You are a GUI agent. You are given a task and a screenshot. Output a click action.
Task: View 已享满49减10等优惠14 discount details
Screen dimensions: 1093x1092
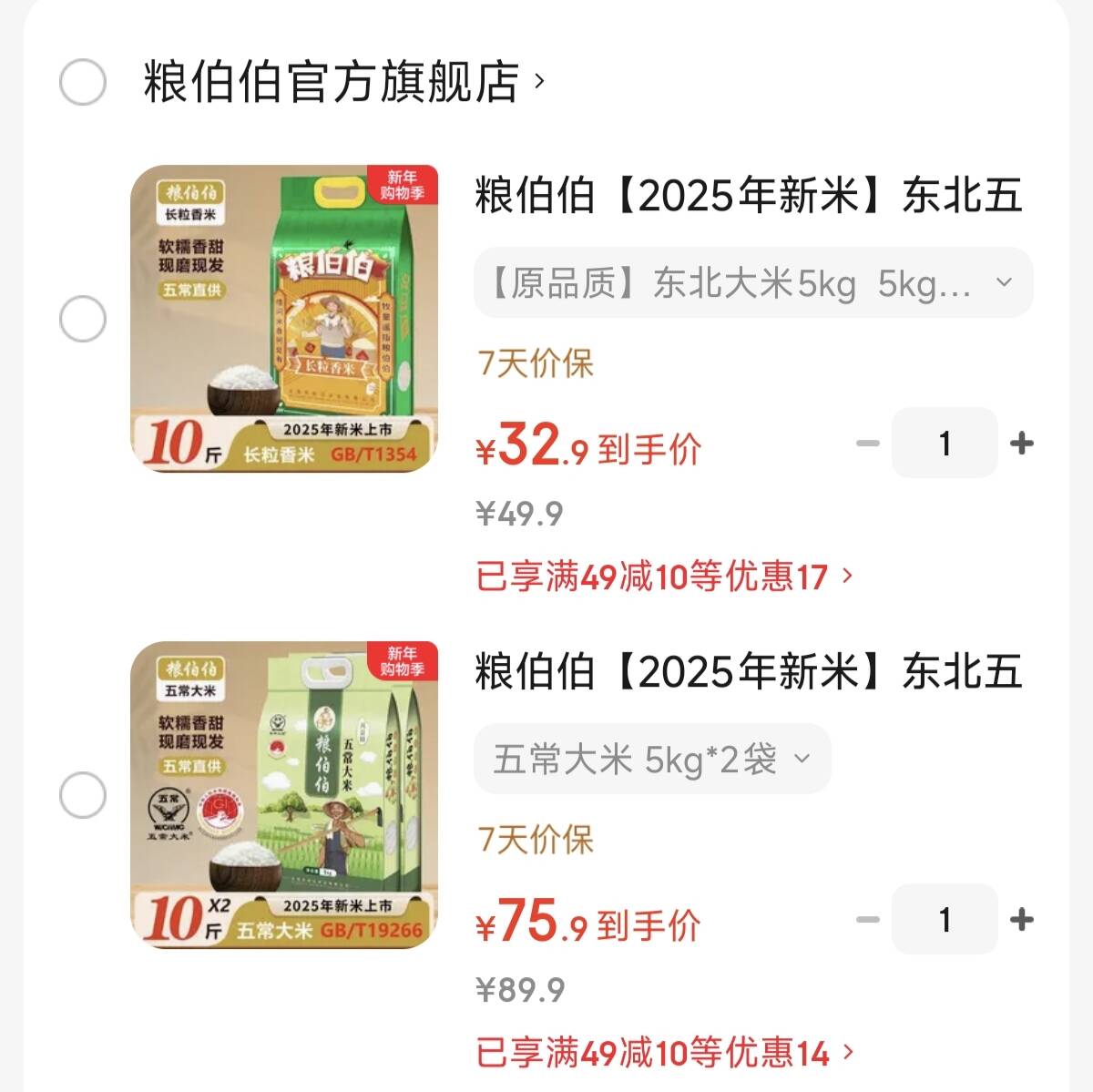coord(665,1053)
